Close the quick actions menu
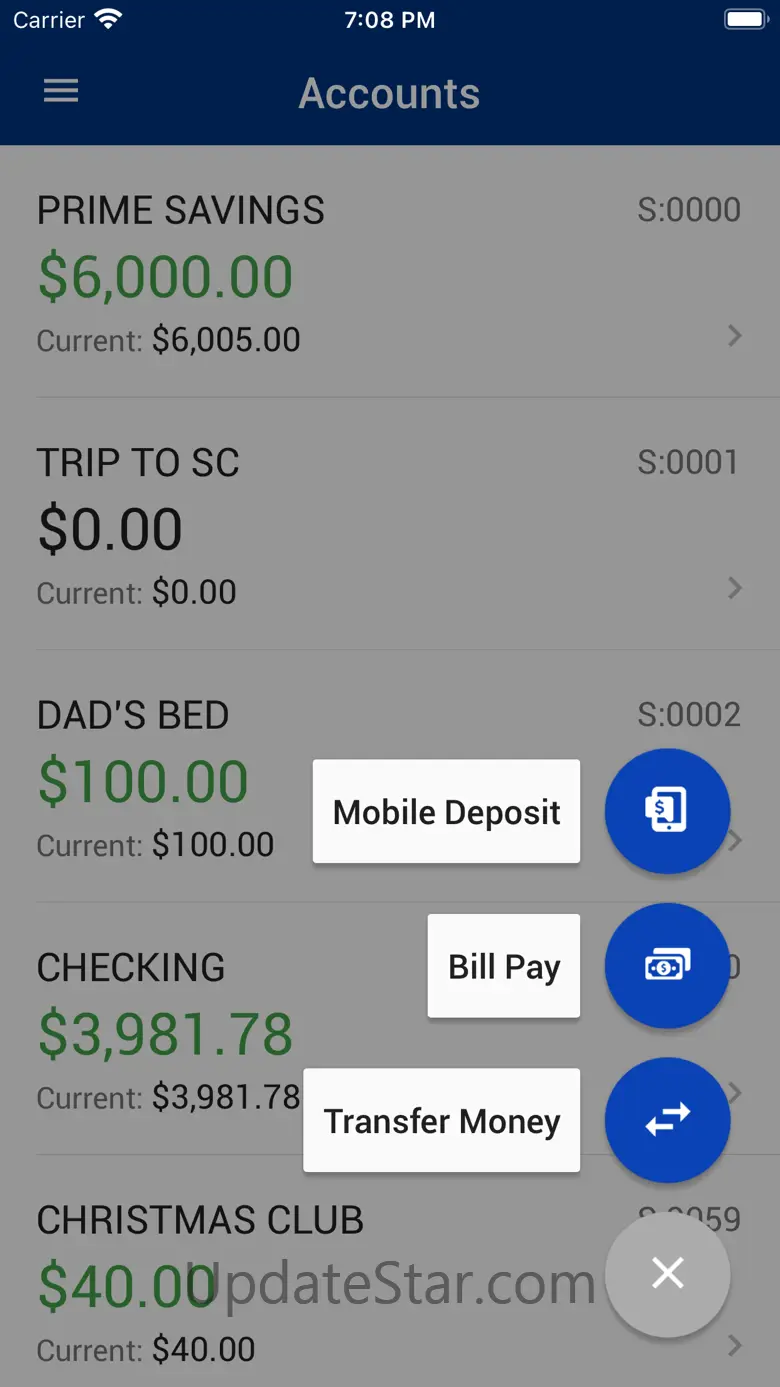Image resolution: width=780 pixels, height=1387 pixels. tap(667, 1273)
